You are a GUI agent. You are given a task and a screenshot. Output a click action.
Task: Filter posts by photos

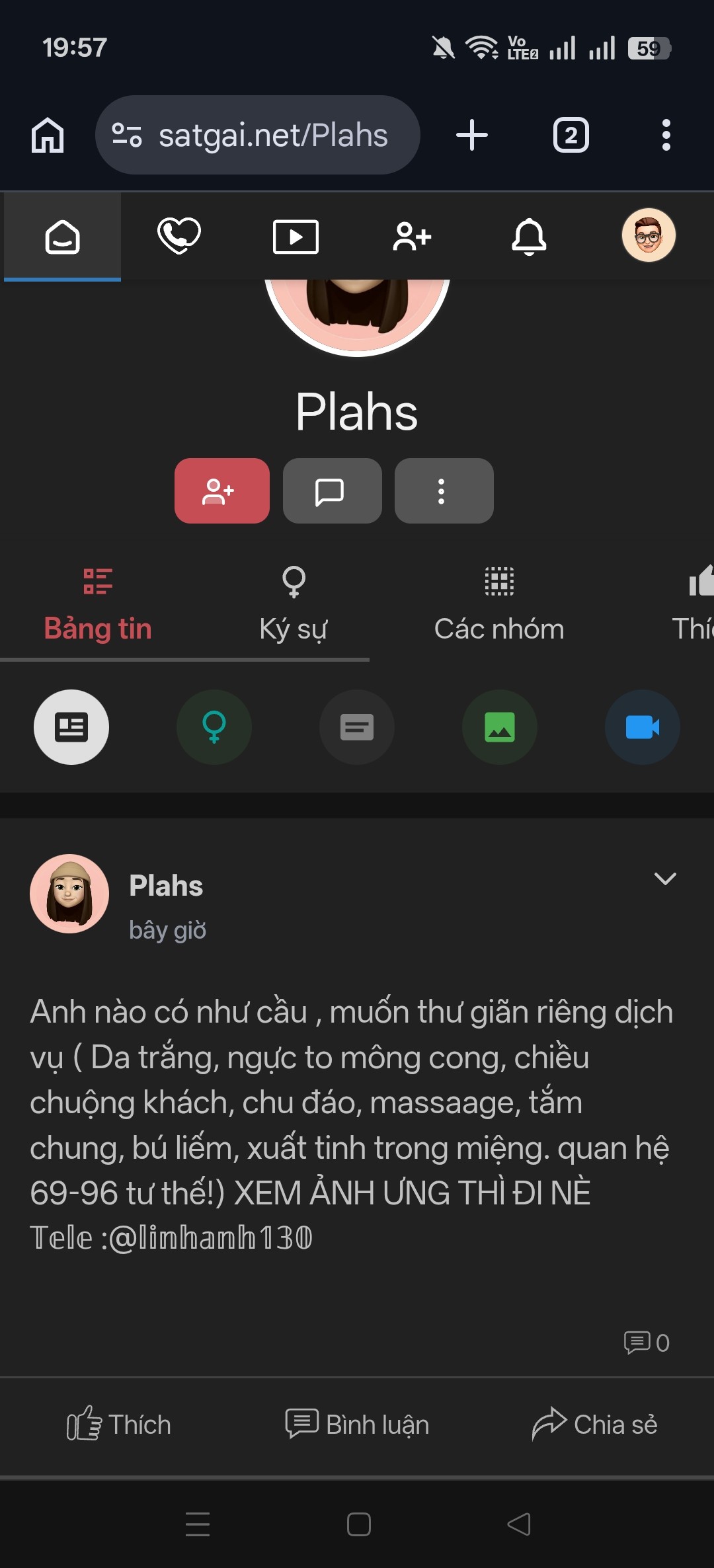click(499, 727)
